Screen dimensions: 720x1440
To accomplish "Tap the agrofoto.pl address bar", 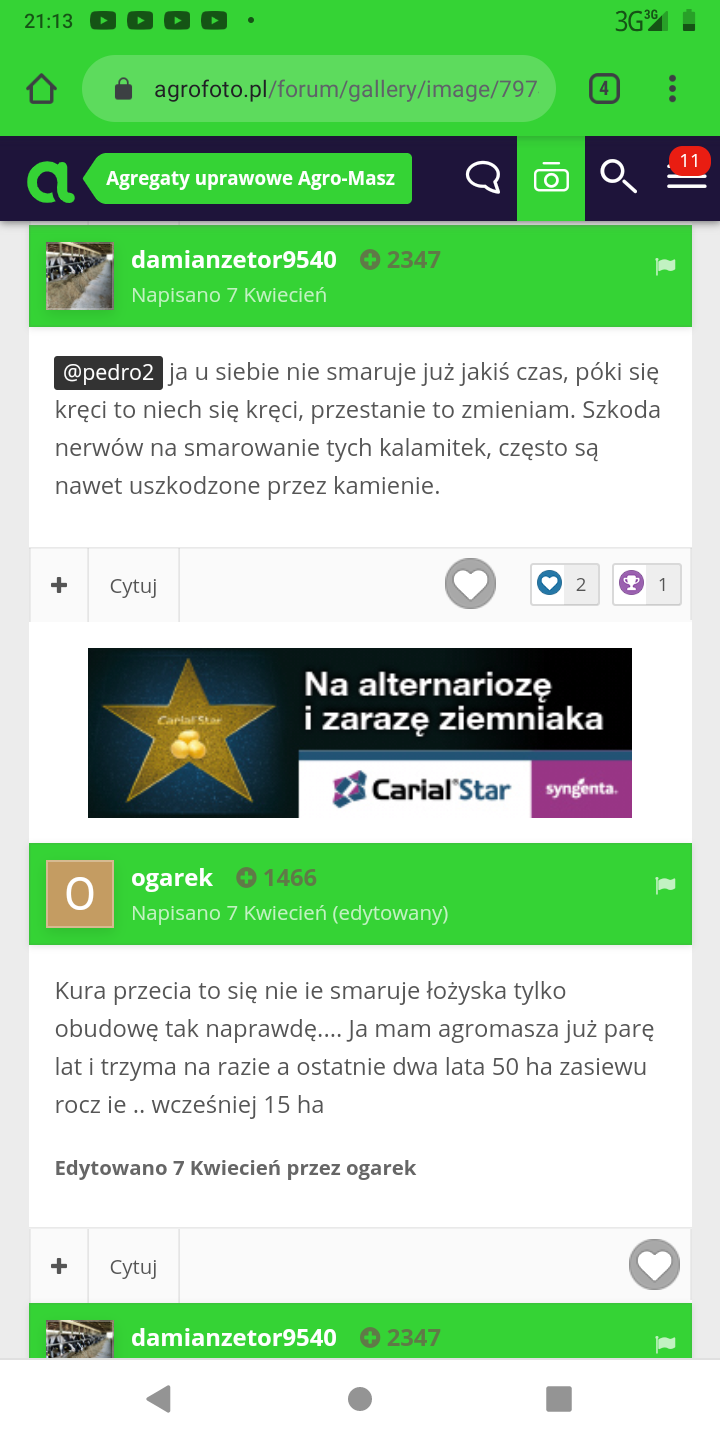I will (320, 90).
